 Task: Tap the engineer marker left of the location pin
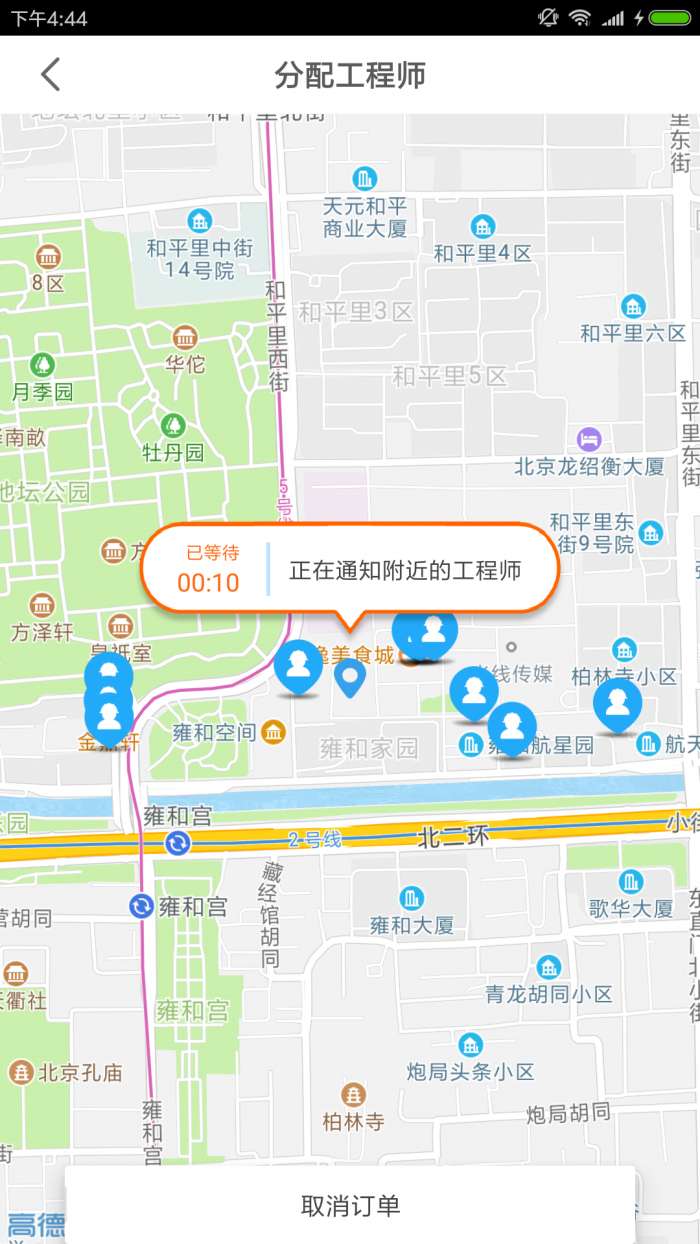point(298,666)
